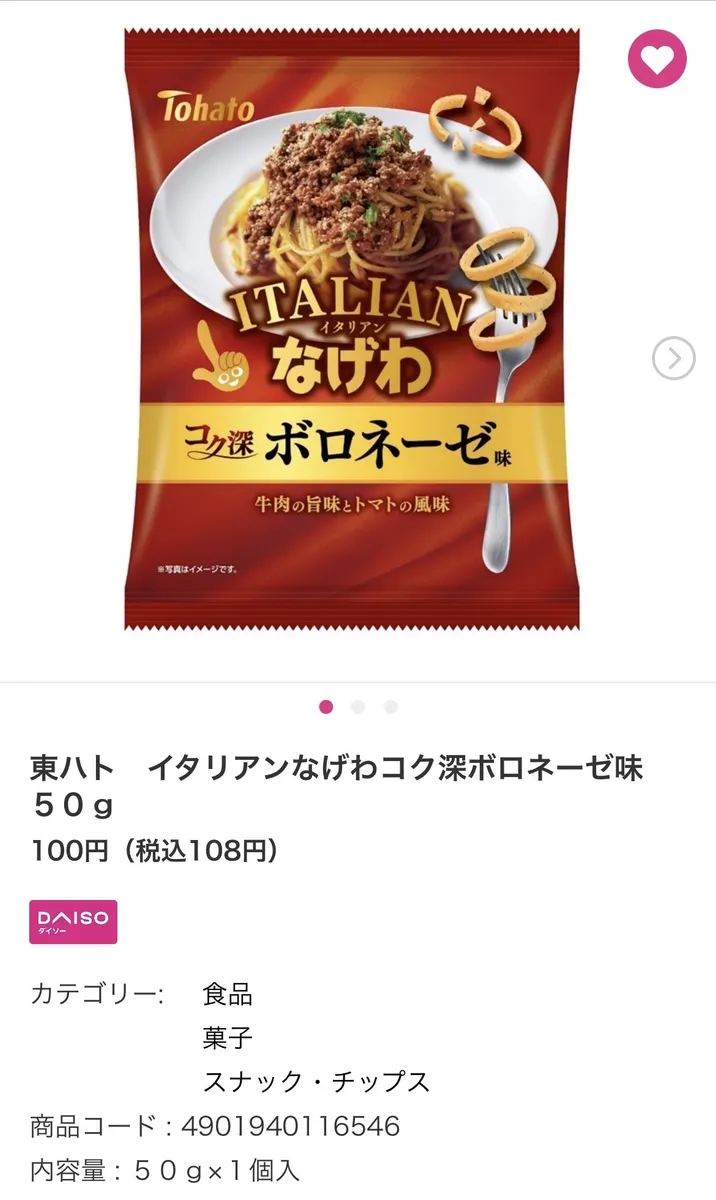Jump to the second image indicator dot
This screenshot has width=716, height=1200.
pos(358,707)
